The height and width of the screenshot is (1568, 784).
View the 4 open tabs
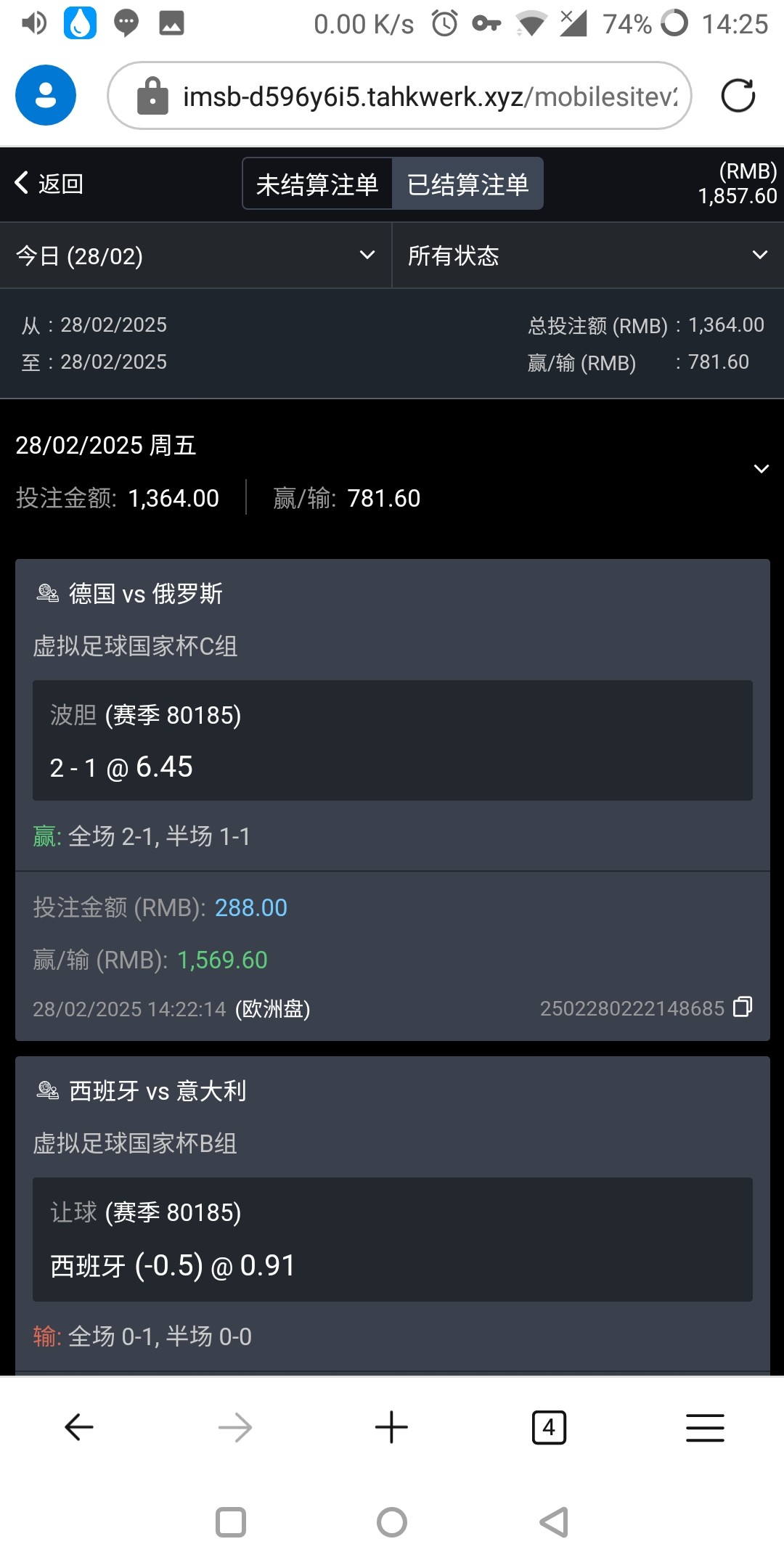coord(549,1428)
